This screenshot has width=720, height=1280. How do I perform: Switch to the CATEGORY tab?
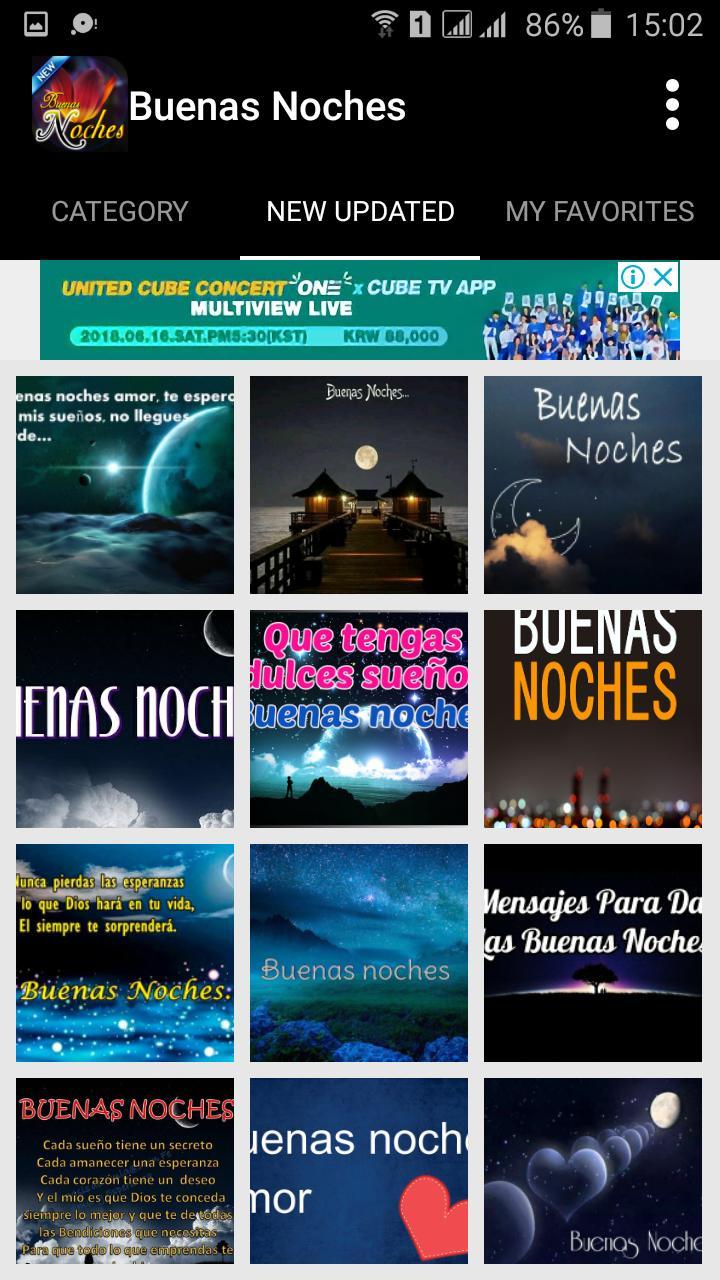120,211
